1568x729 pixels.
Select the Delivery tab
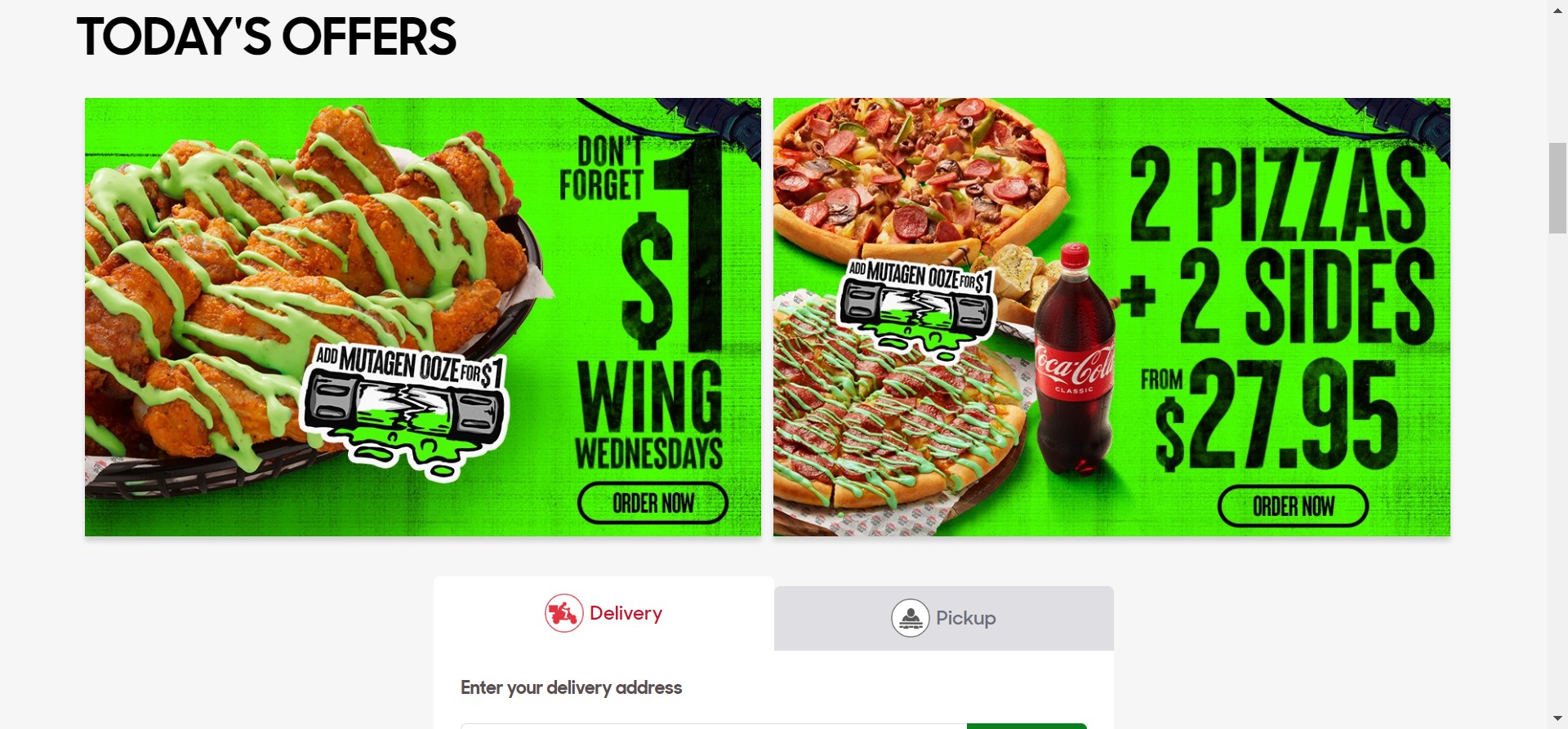[604, 613]
